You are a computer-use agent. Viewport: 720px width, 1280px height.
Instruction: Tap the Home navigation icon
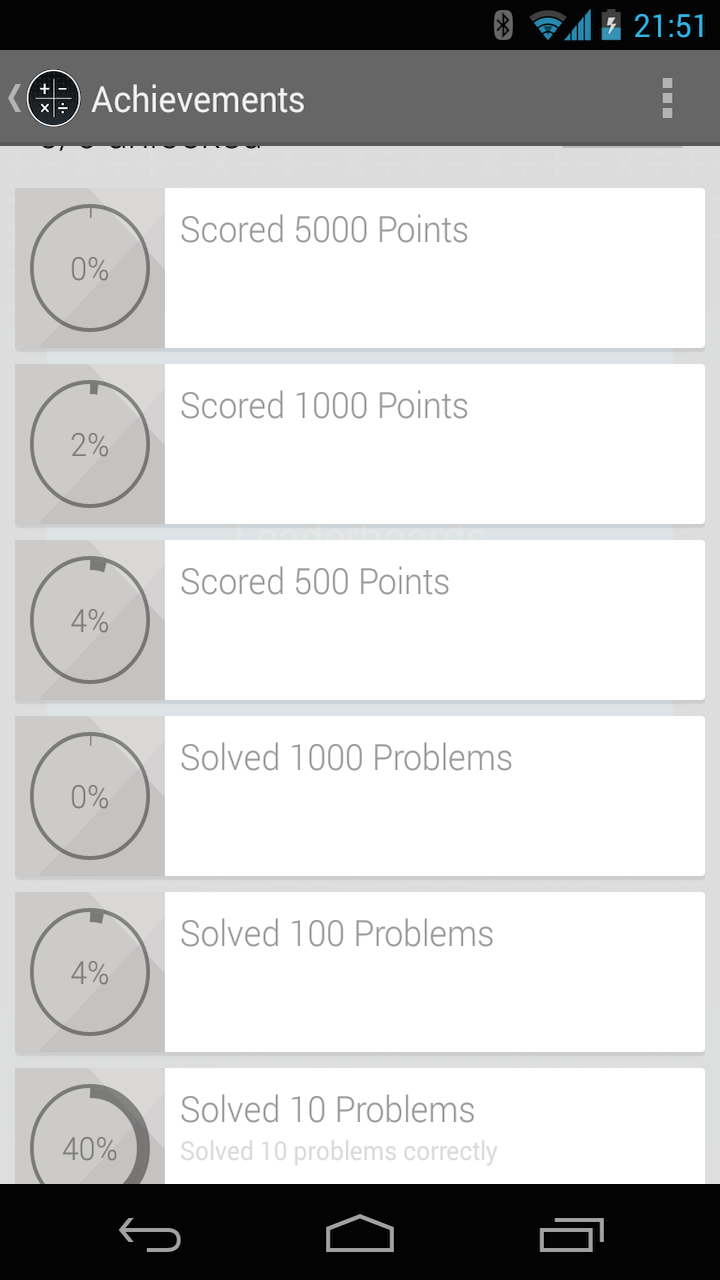[x=360, y=1235]
